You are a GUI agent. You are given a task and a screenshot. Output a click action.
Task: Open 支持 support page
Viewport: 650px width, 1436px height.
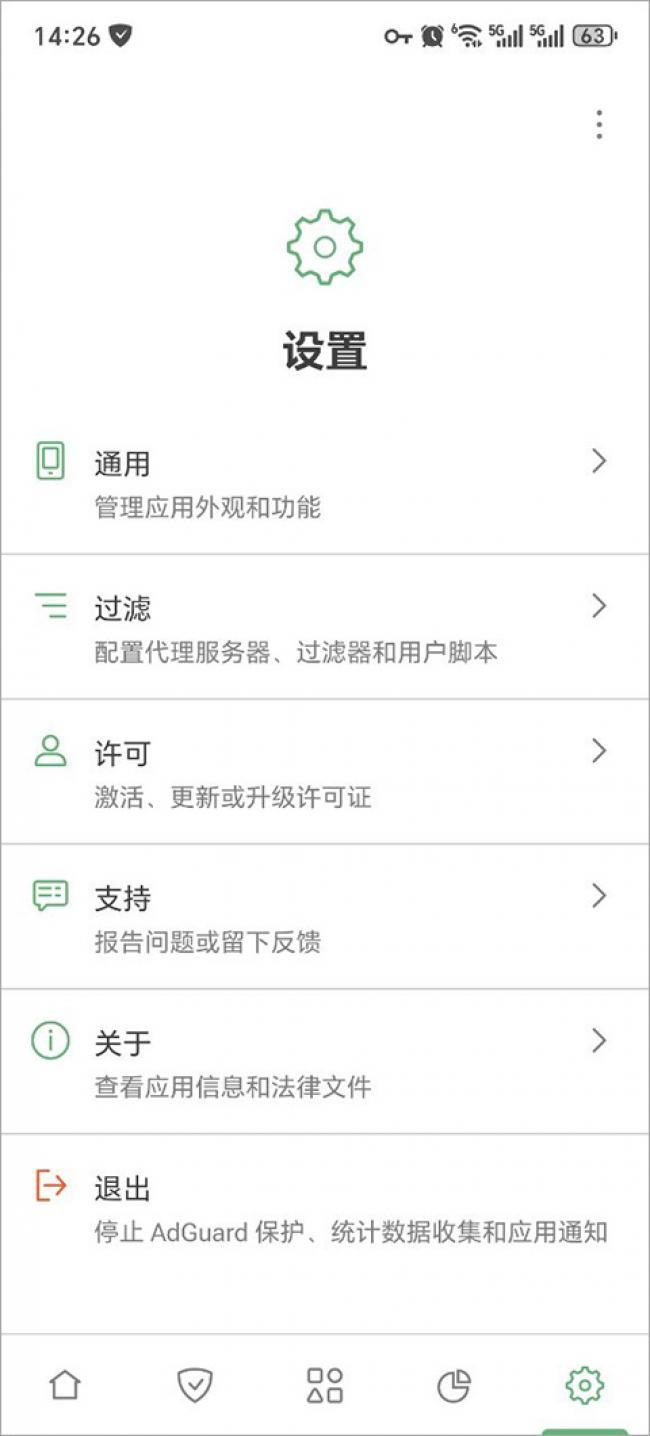coord(324,917)
